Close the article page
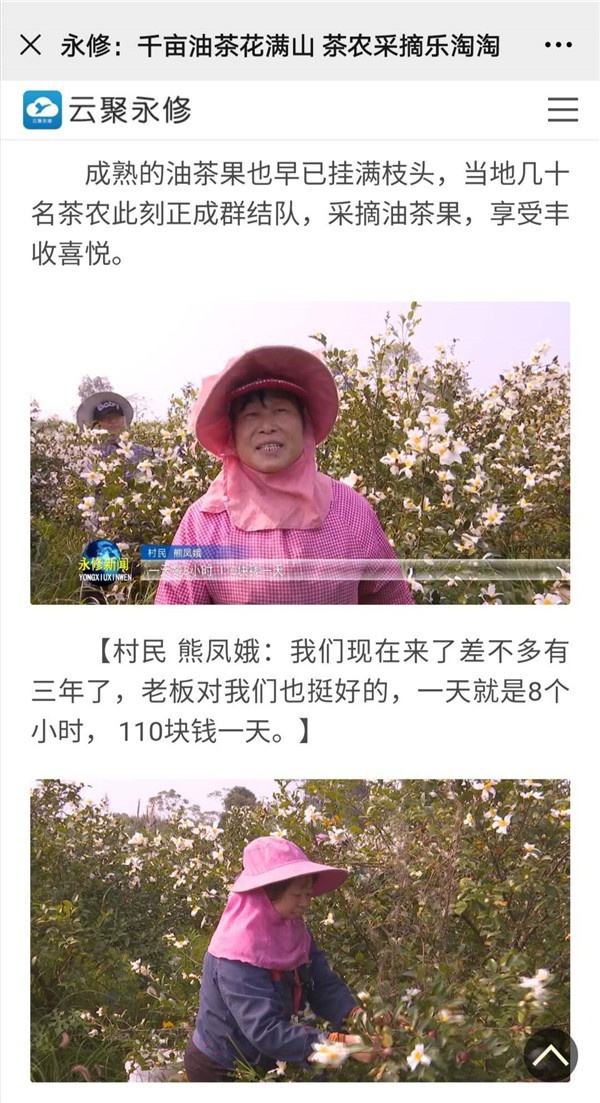The width and height of the screenshot is (600, 1103). [x=31, y=45]
